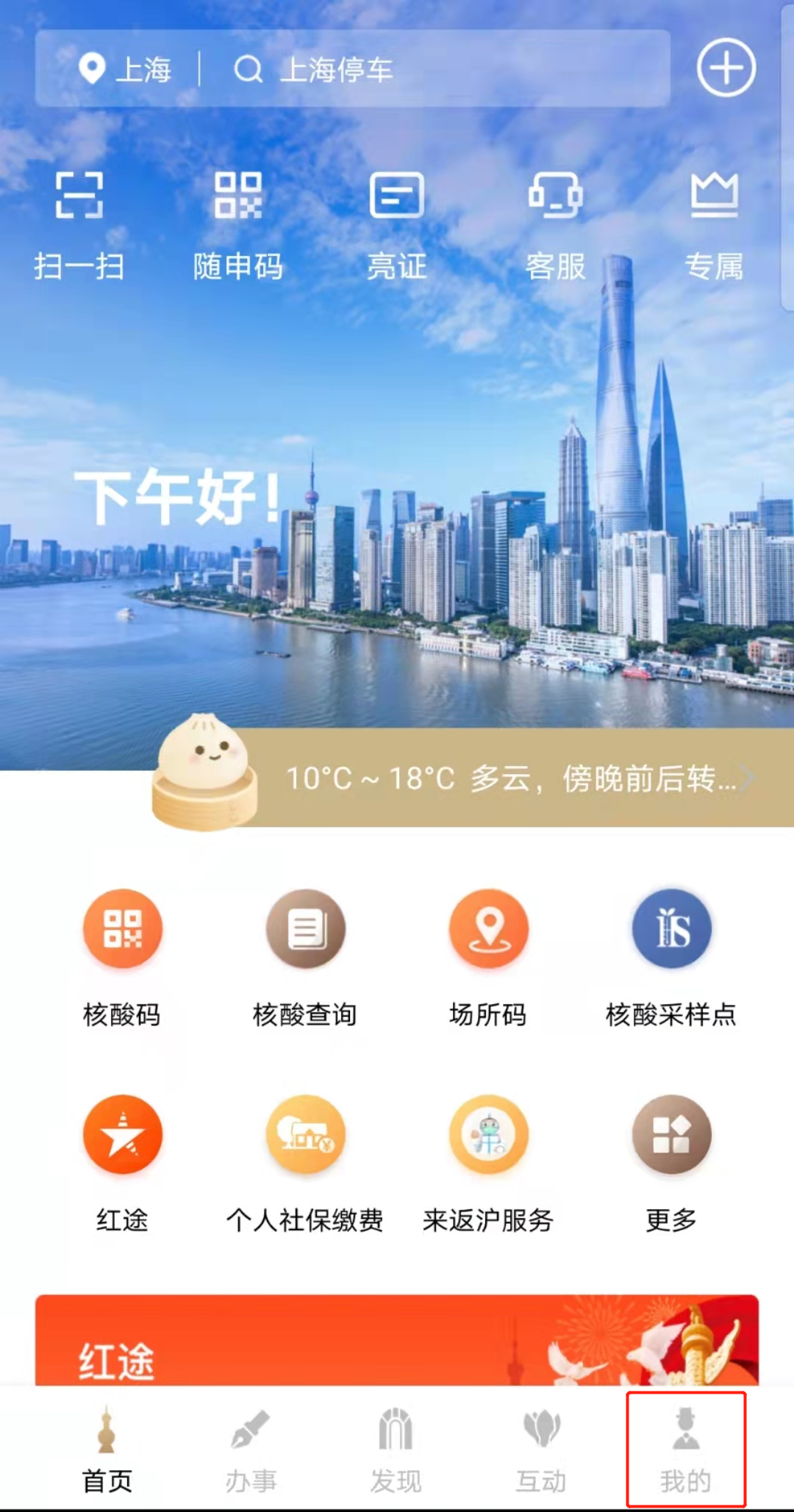Viewport: 794px width, 1512px height.
Task: Open the plus add menu
Action: [726, 68]
